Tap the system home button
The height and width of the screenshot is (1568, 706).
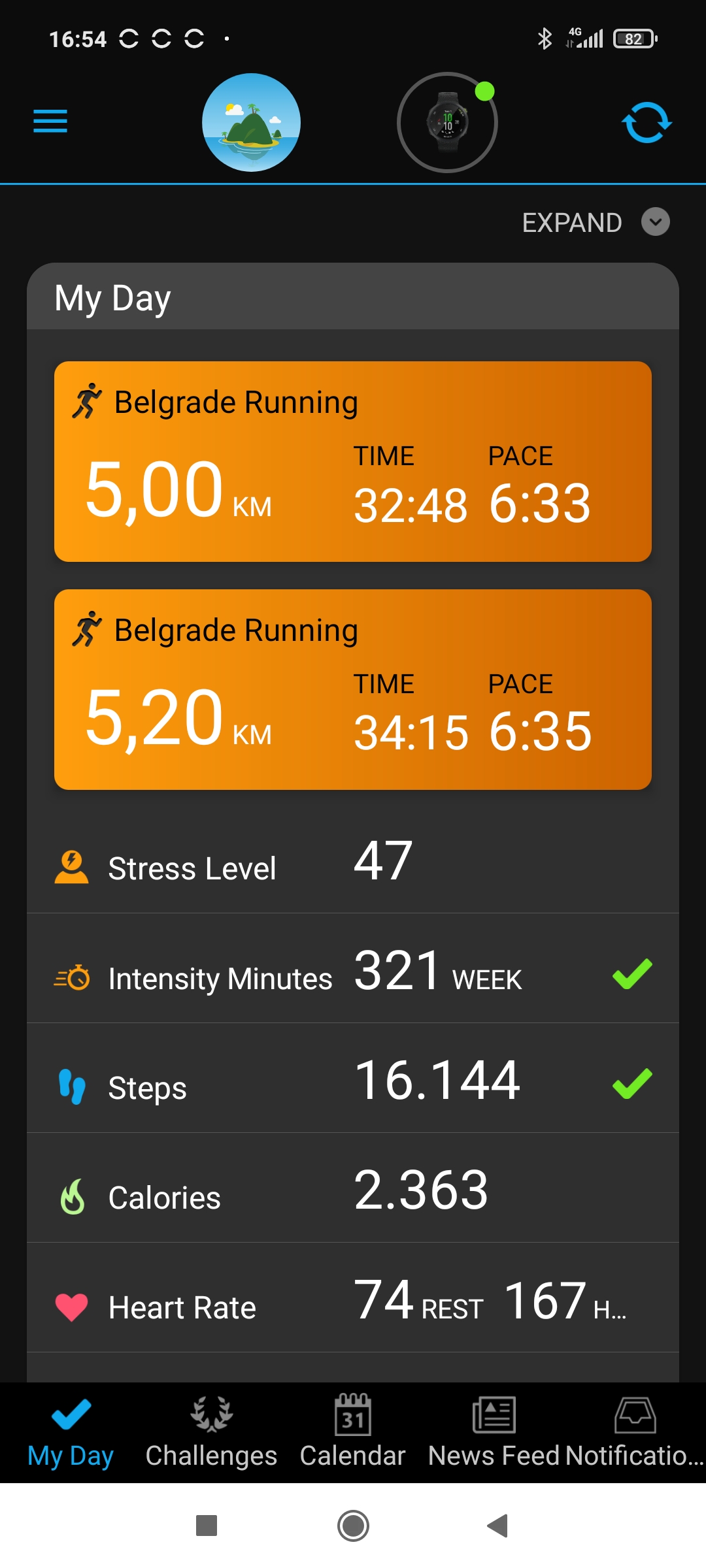click(x=353, y=1526)
